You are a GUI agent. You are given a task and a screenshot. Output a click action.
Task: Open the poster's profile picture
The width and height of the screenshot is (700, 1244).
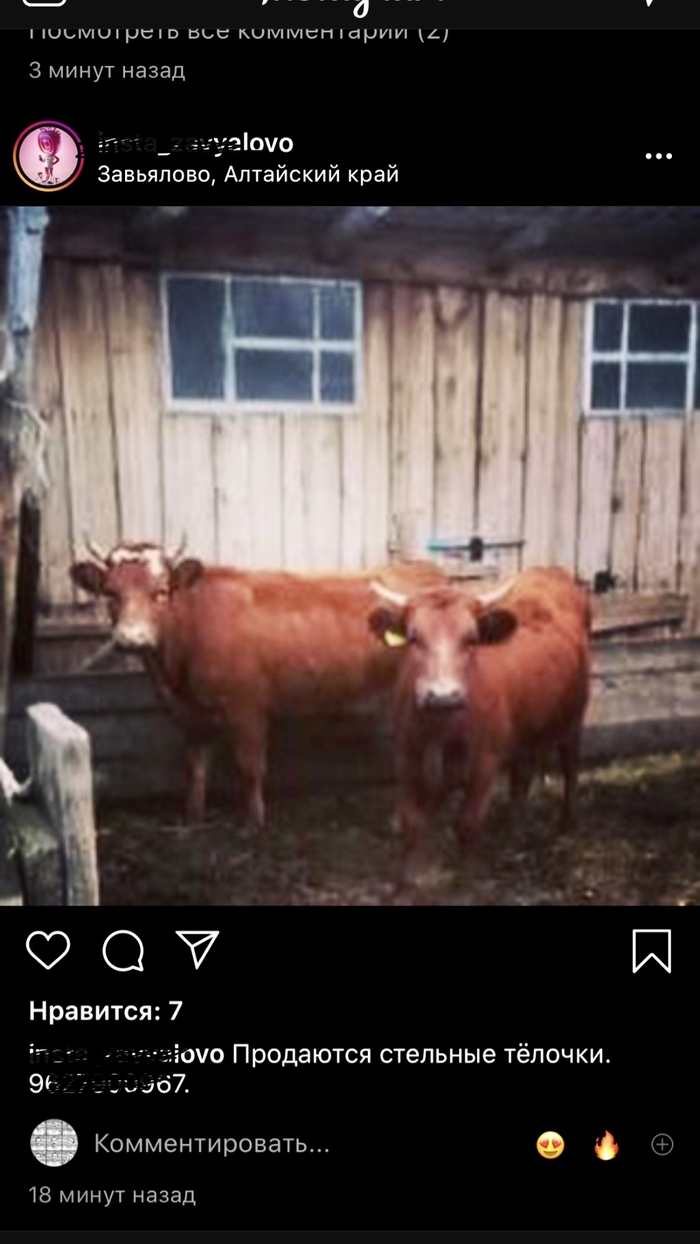[x=47, y=156]
